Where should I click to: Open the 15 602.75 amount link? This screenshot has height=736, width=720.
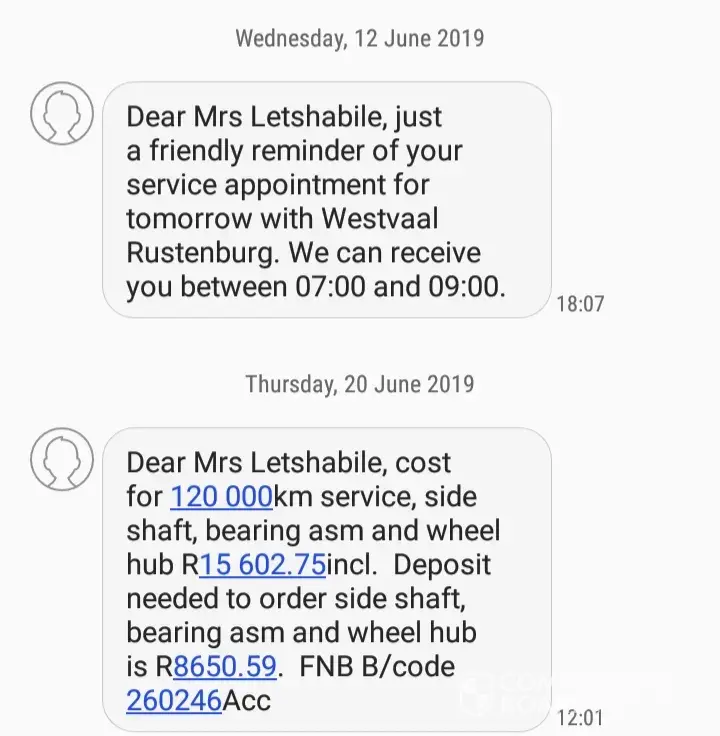pyautogui.click(x=263, y=565)
